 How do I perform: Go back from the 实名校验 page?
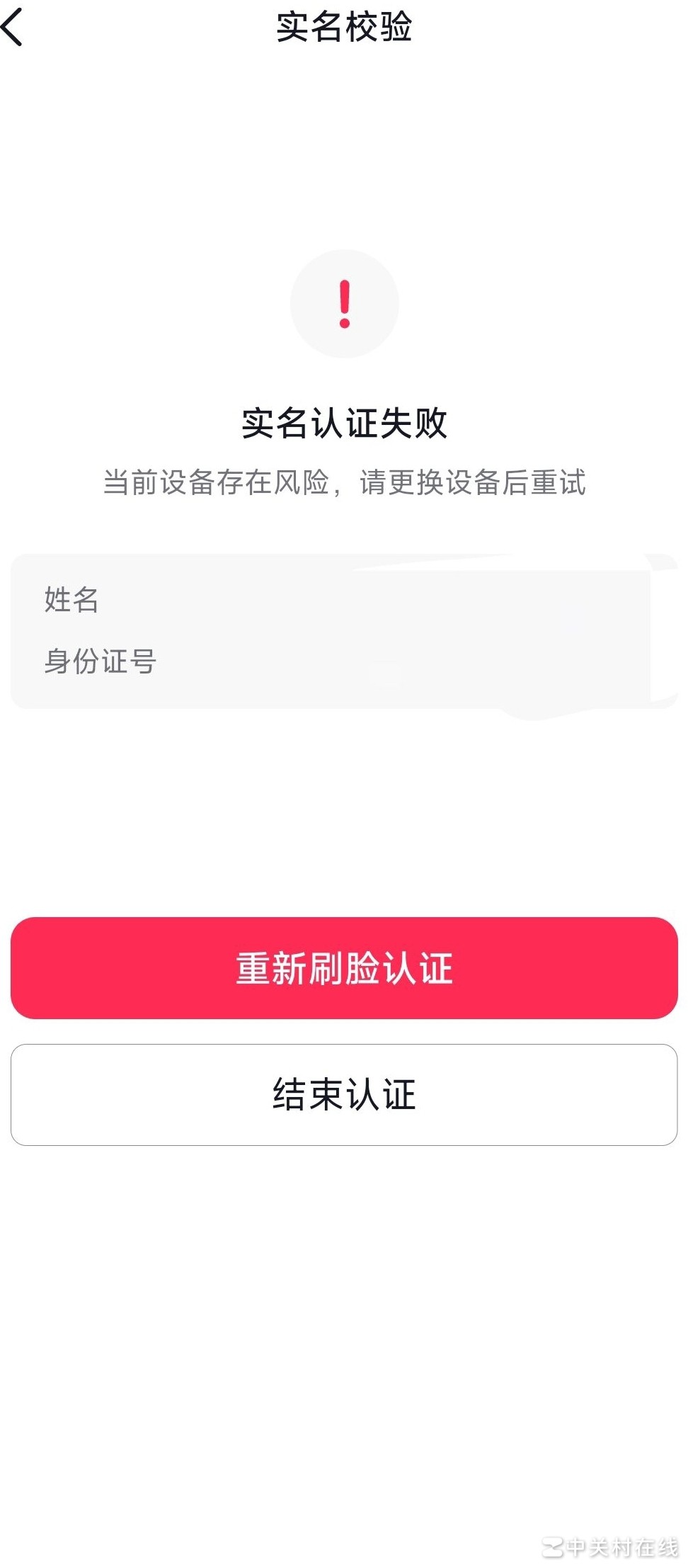[x=13, y=28]
